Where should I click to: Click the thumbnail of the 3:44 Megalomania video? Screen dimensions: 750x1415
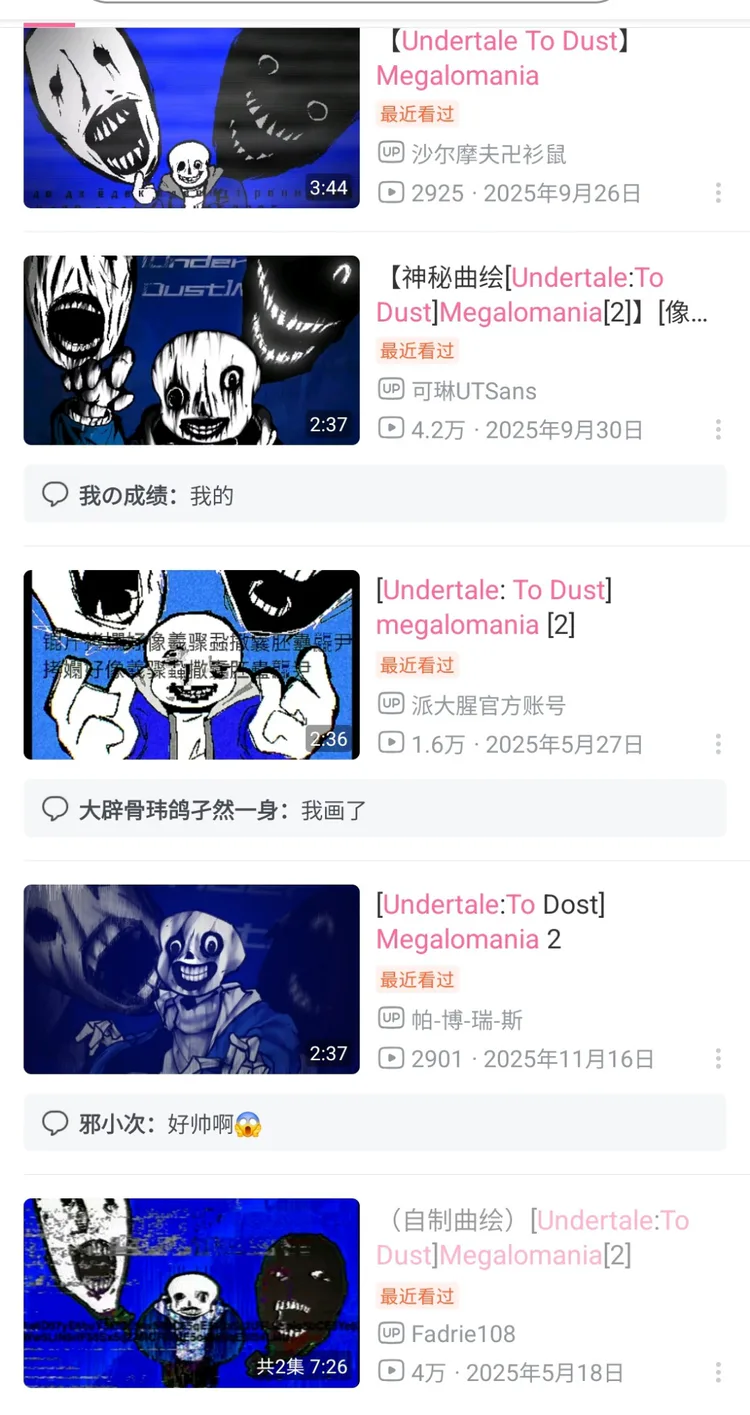point(191,117)
